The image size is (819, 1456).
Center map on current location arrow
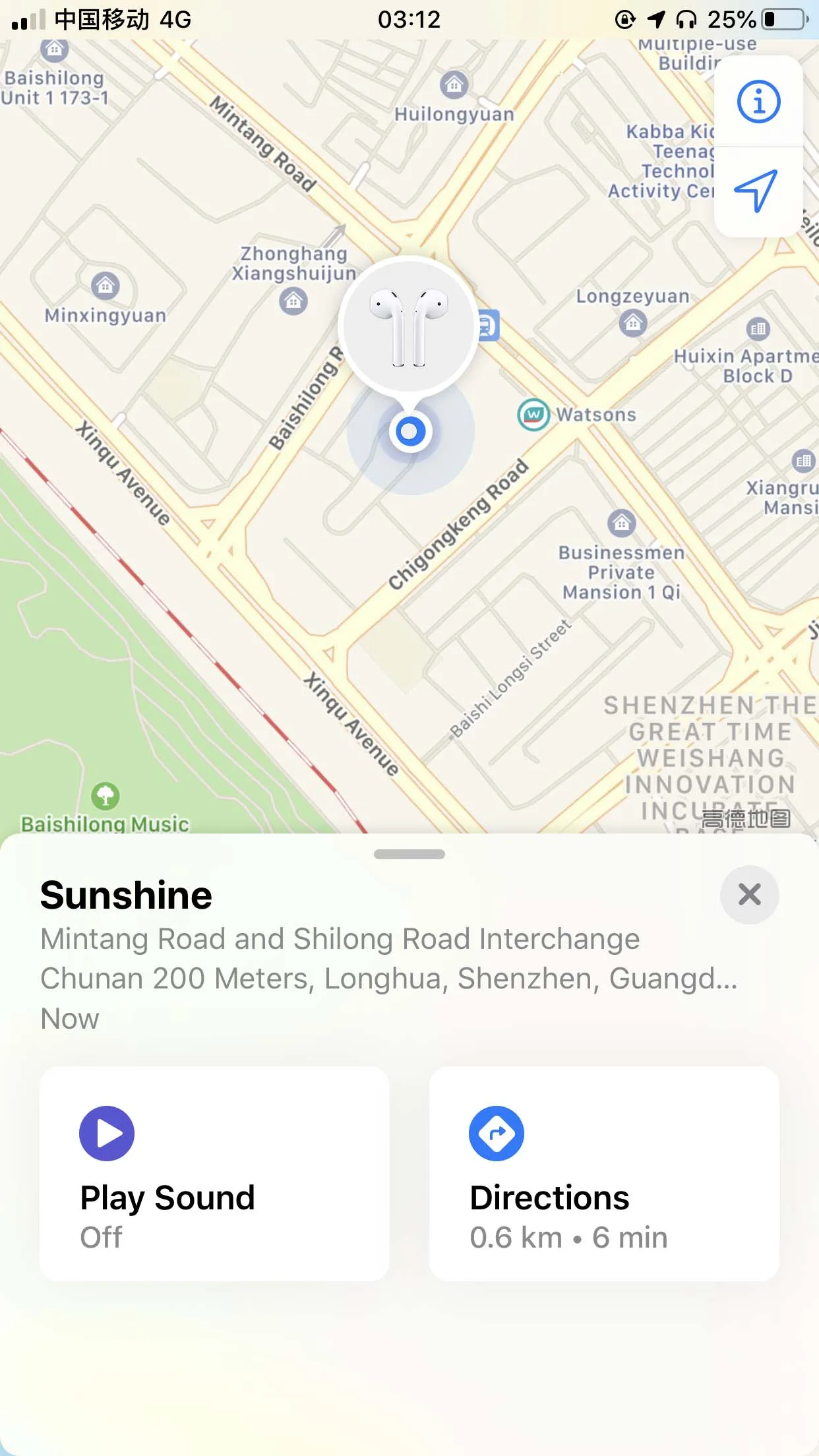pos(758,191)
